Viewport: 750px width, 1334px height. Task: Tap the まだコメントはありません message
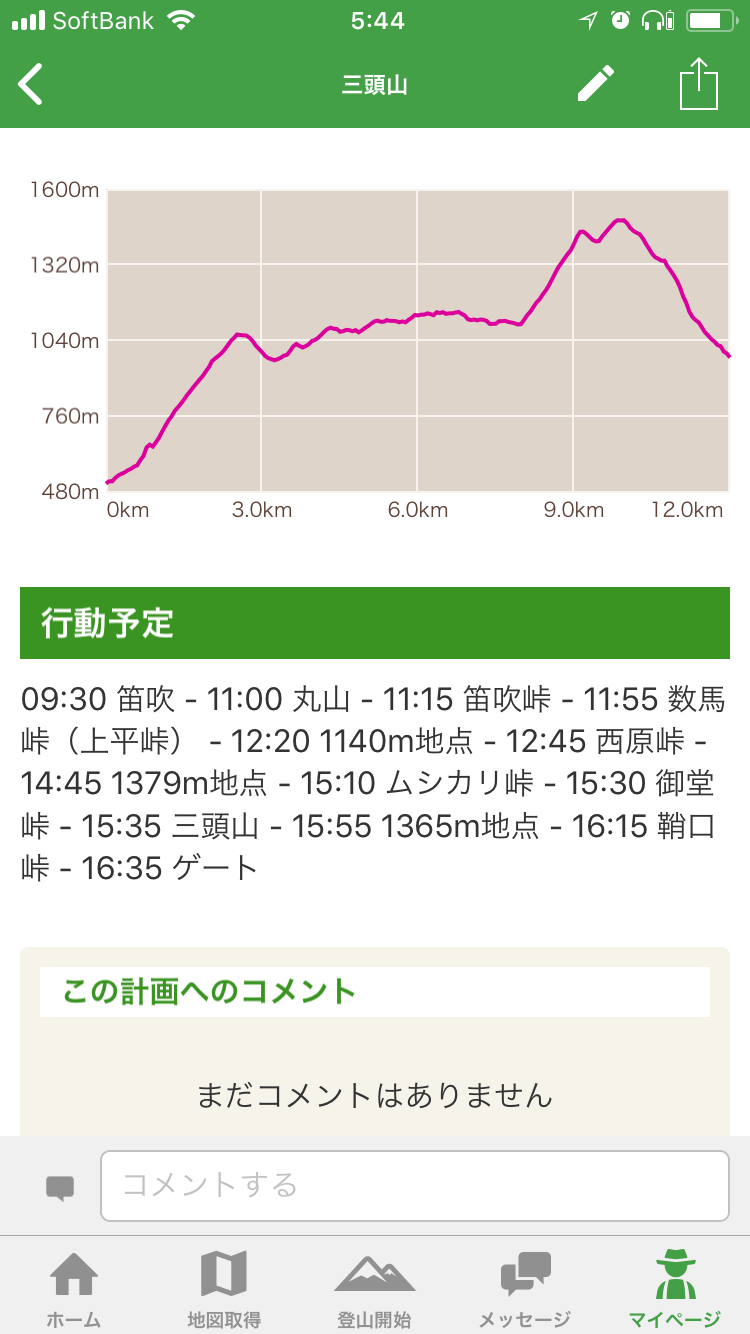point(374,1097)
